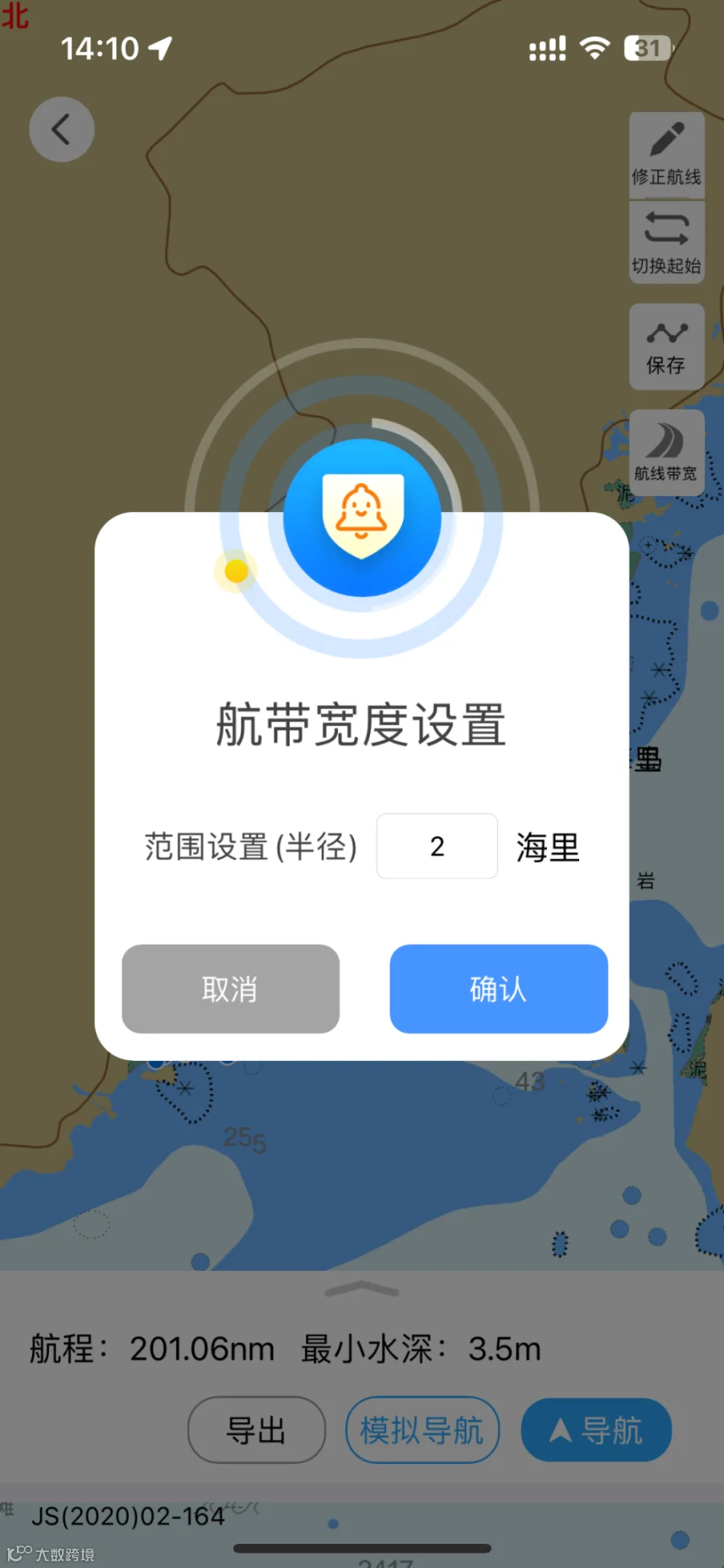Export the route with 导出
724x1568 pixels.
[257, 1430]
